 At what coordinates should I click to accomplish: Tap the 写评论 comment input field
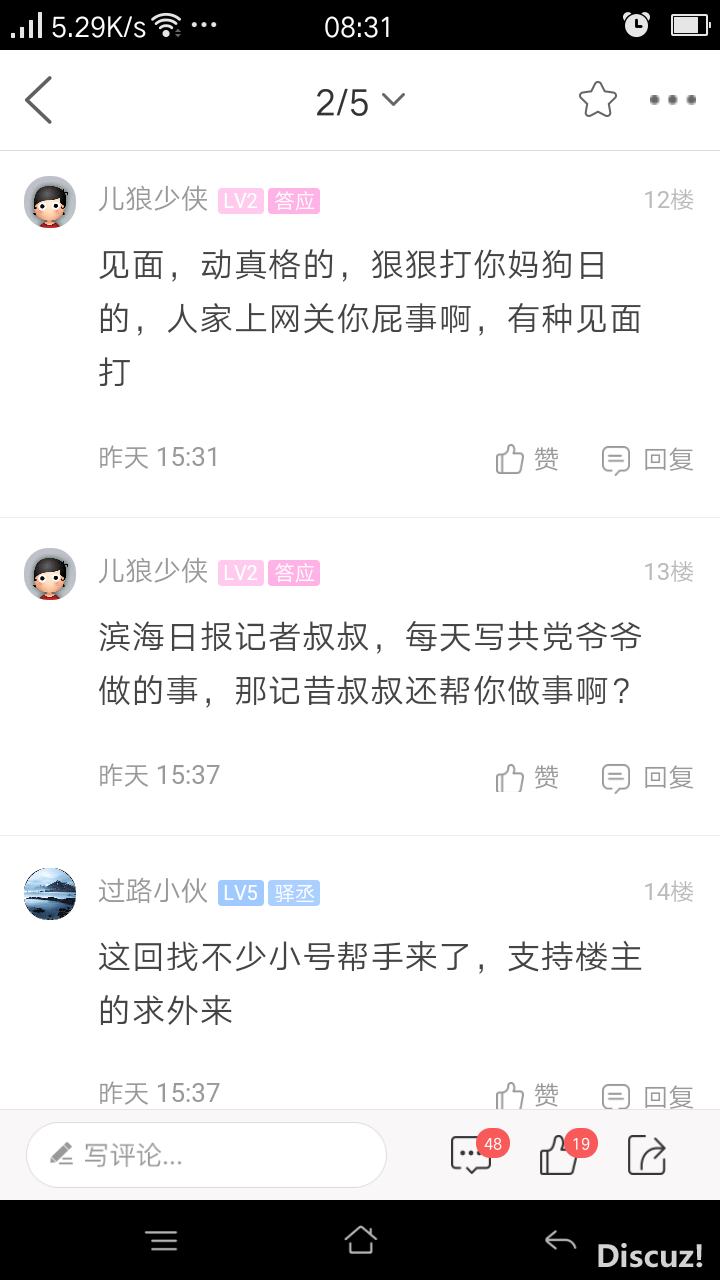[206, 1155]
